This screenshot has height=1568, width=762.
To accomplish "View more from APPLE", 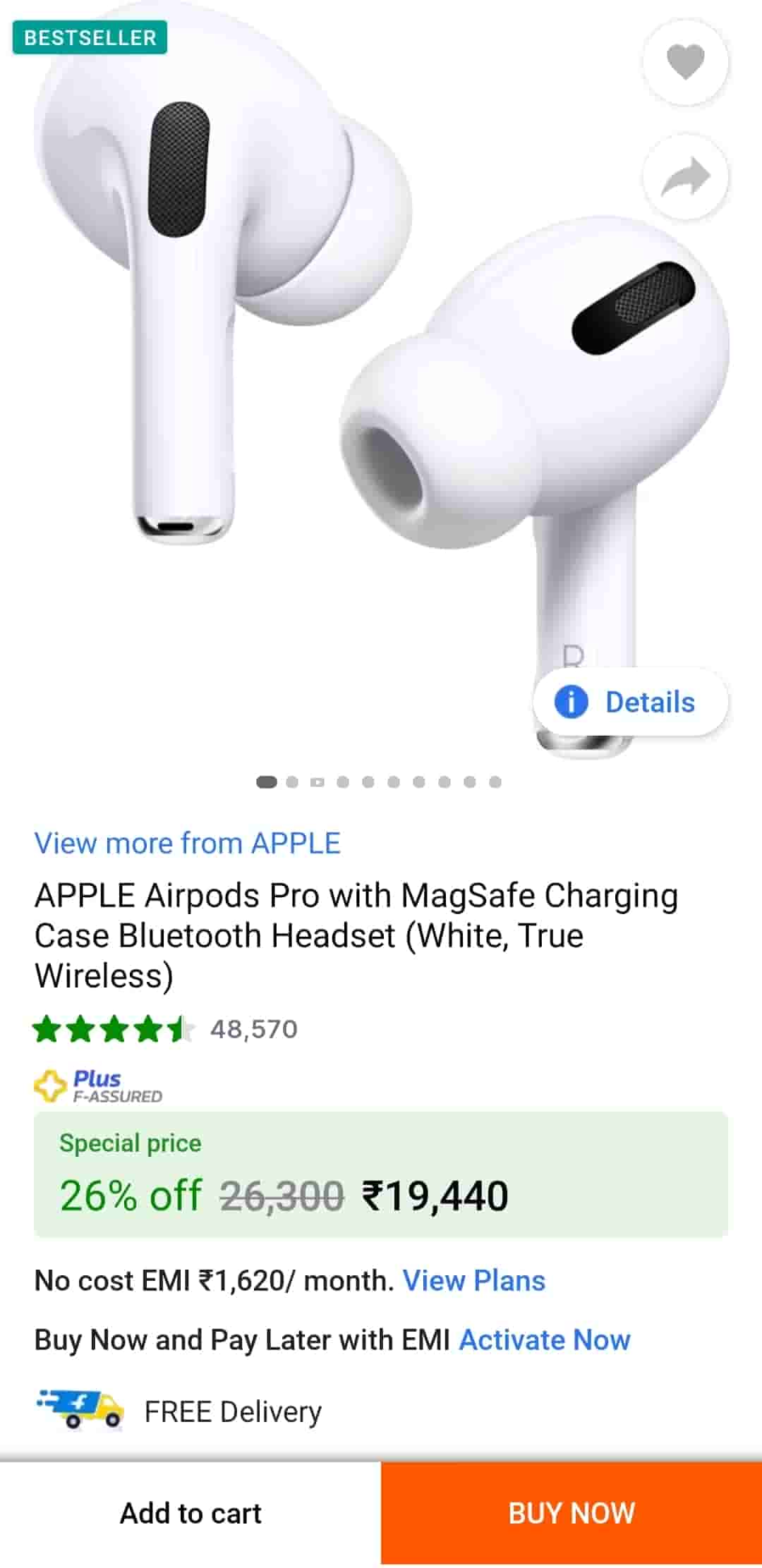I will 188,843.
